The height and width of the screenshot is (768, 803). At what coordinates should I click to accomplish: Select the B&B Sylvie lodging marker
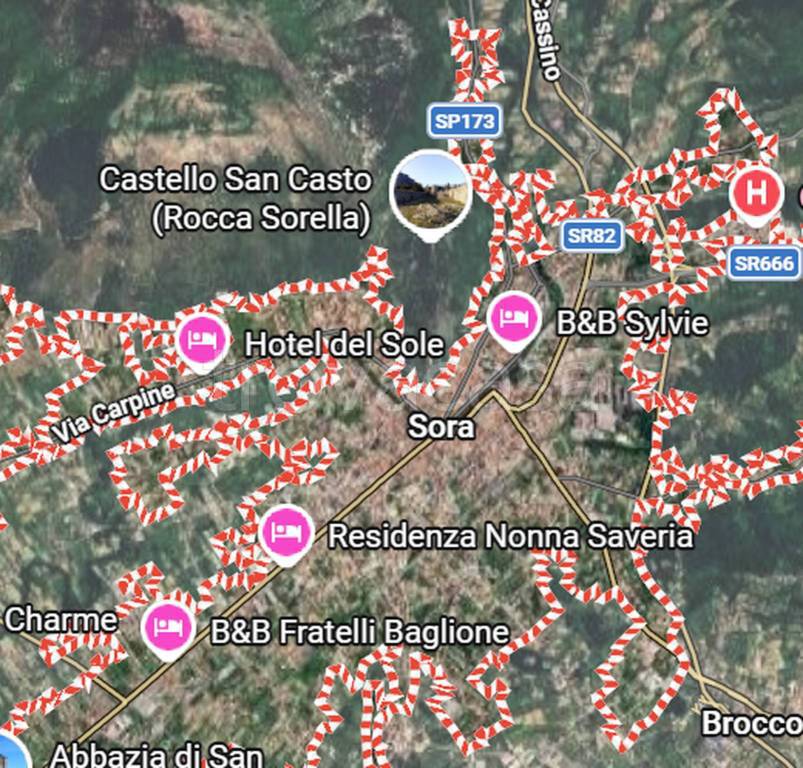pyautogui.click(x=514, y=320)
